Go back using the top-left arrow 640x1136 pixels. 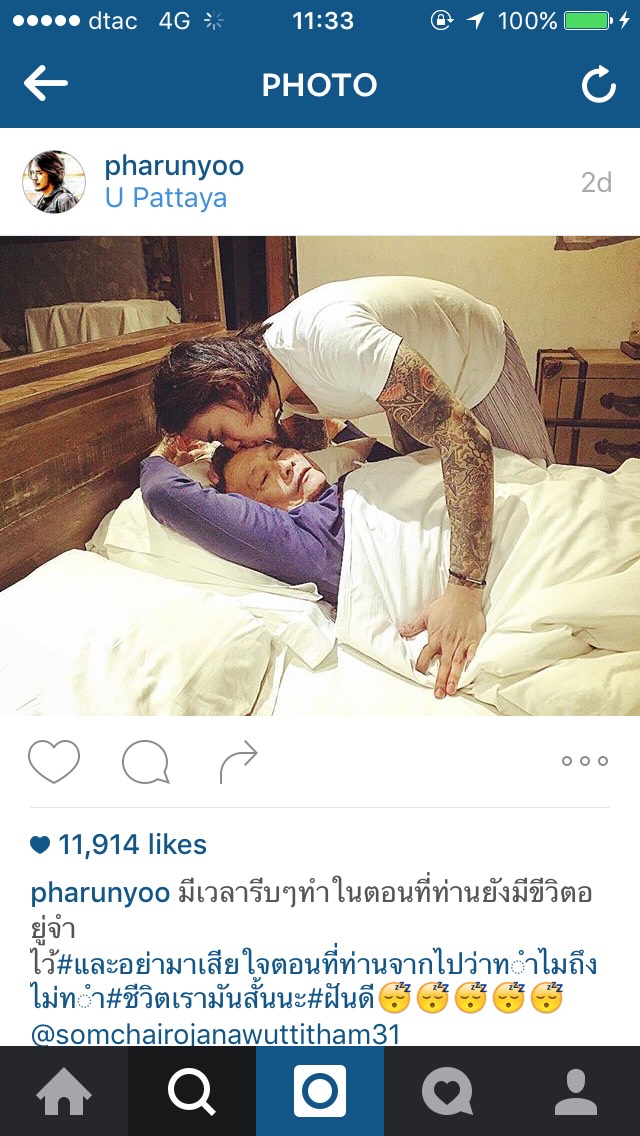pyautogui.click(x=46, y=85)
